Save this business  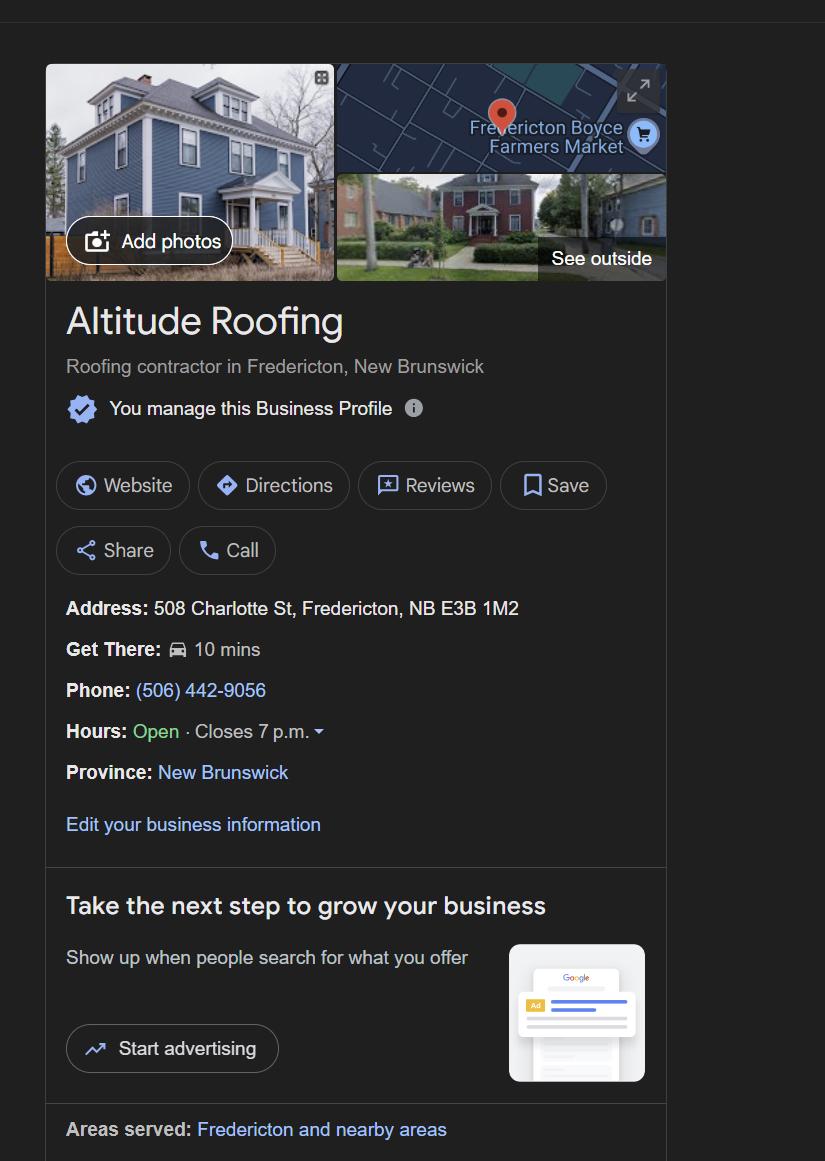coord(553,485)
